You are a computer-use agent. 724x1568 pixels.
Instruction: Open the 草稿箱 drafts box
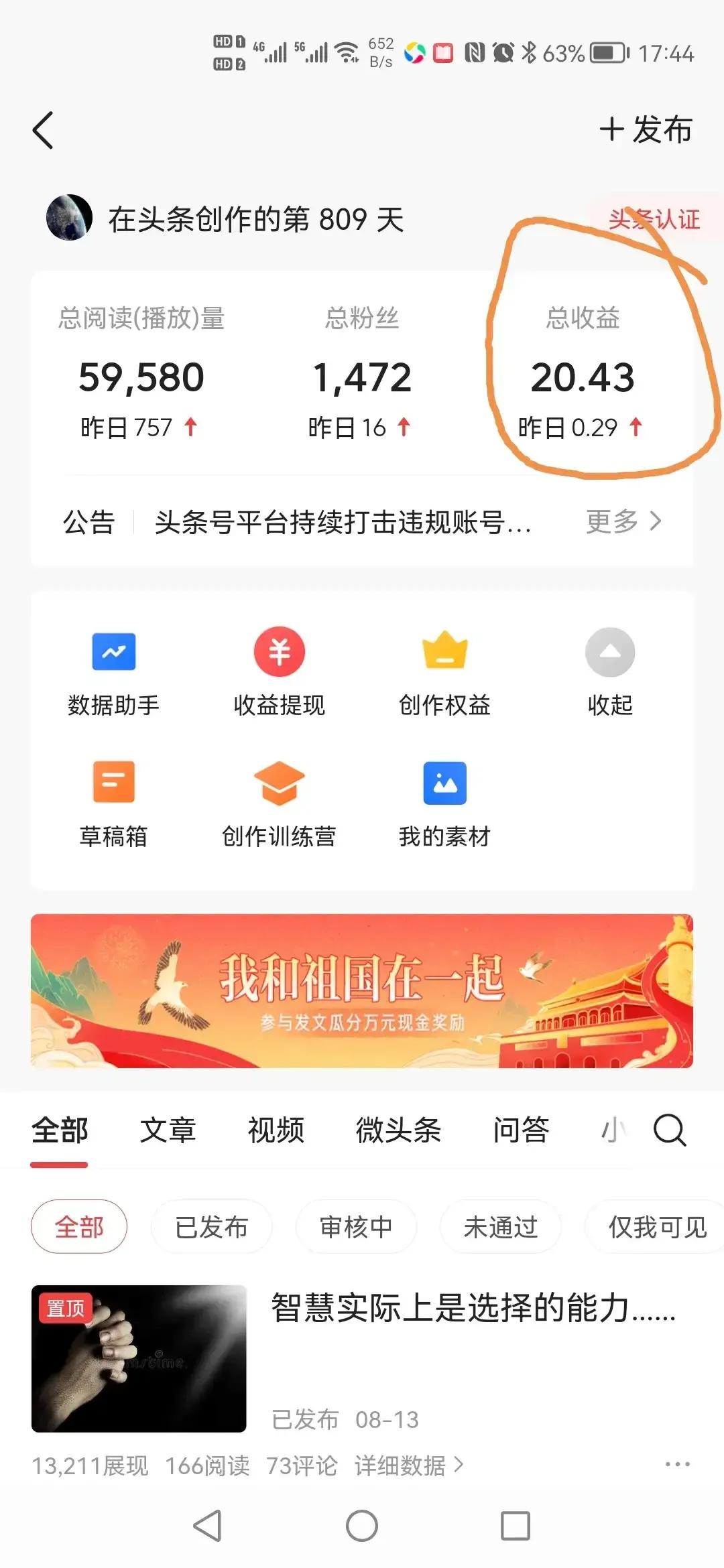coord(114,801)
